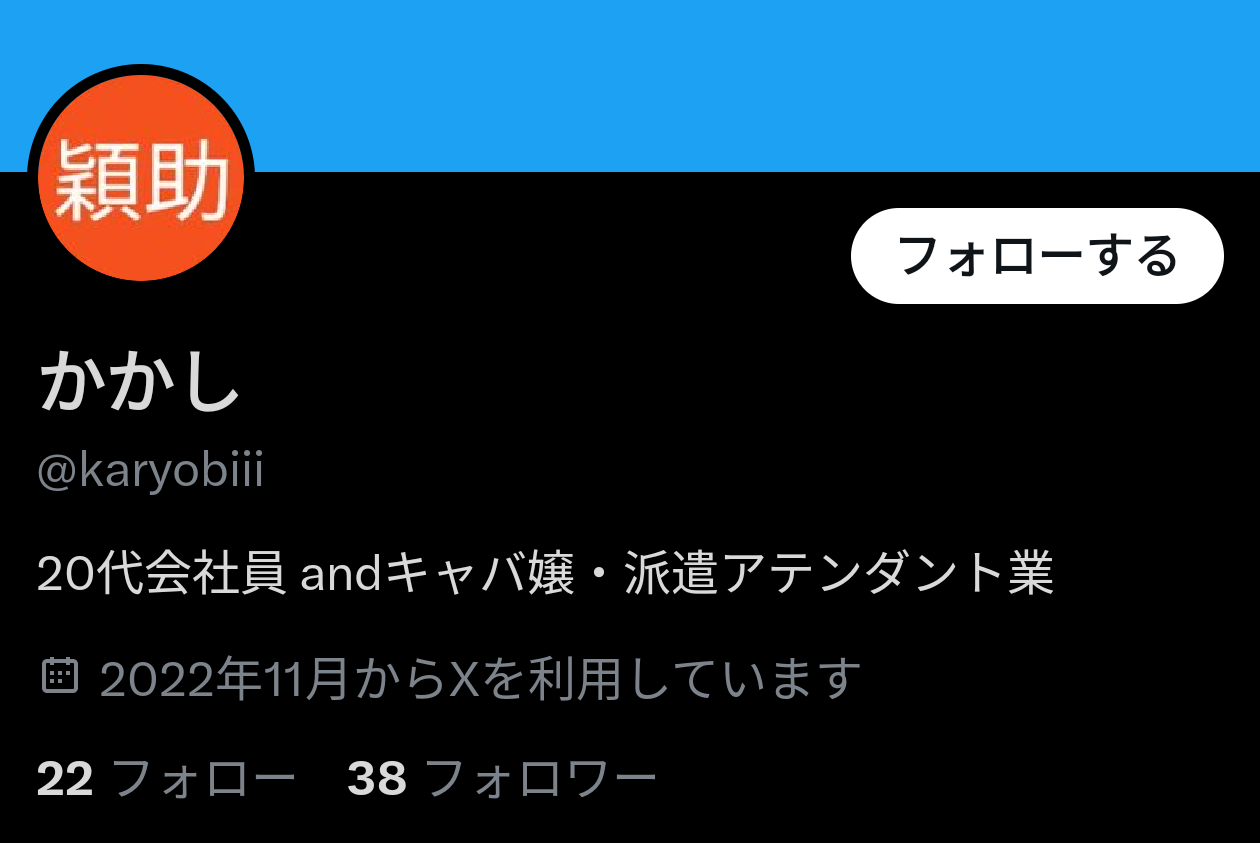Open the 38 フォロワー list
The width and height of the screenshot is (1260, 843).
pyautogui.click(x=501, y=778)
